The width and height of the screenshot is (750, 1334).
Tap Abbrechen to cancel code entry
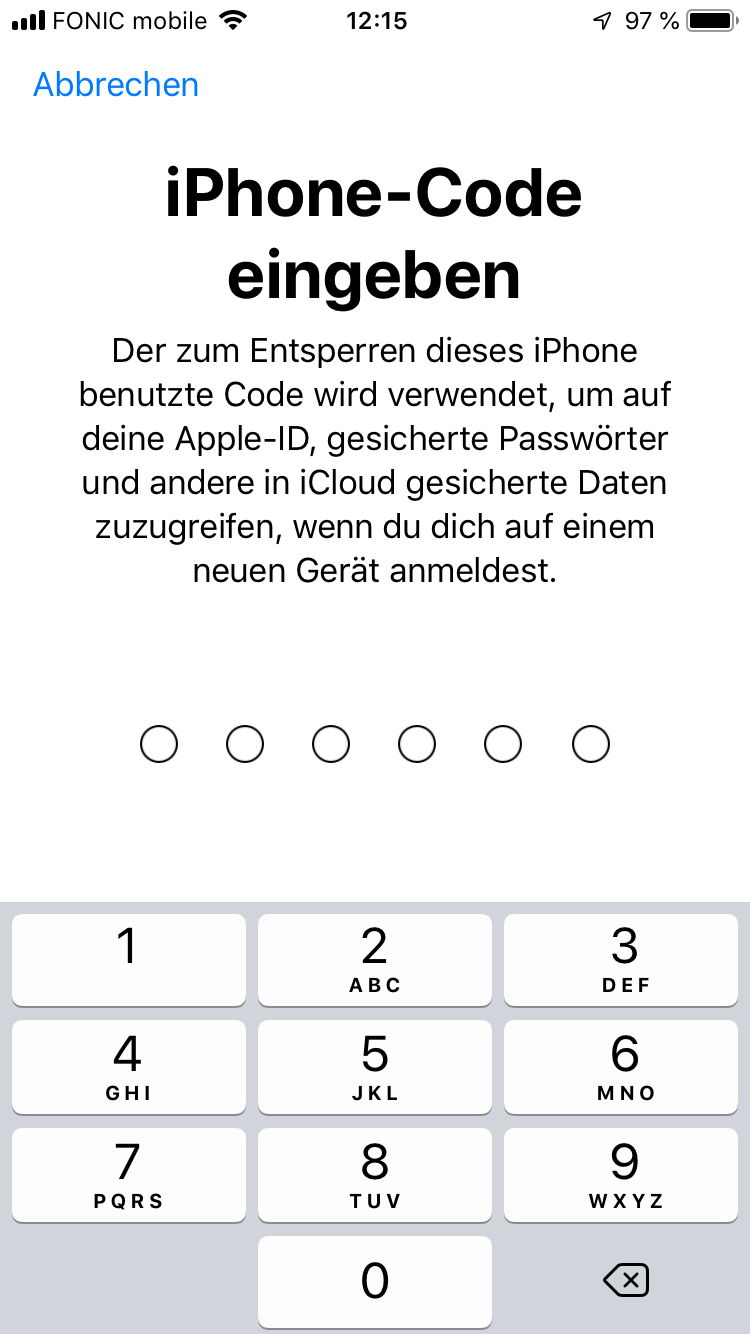click(x=116, y=85)
